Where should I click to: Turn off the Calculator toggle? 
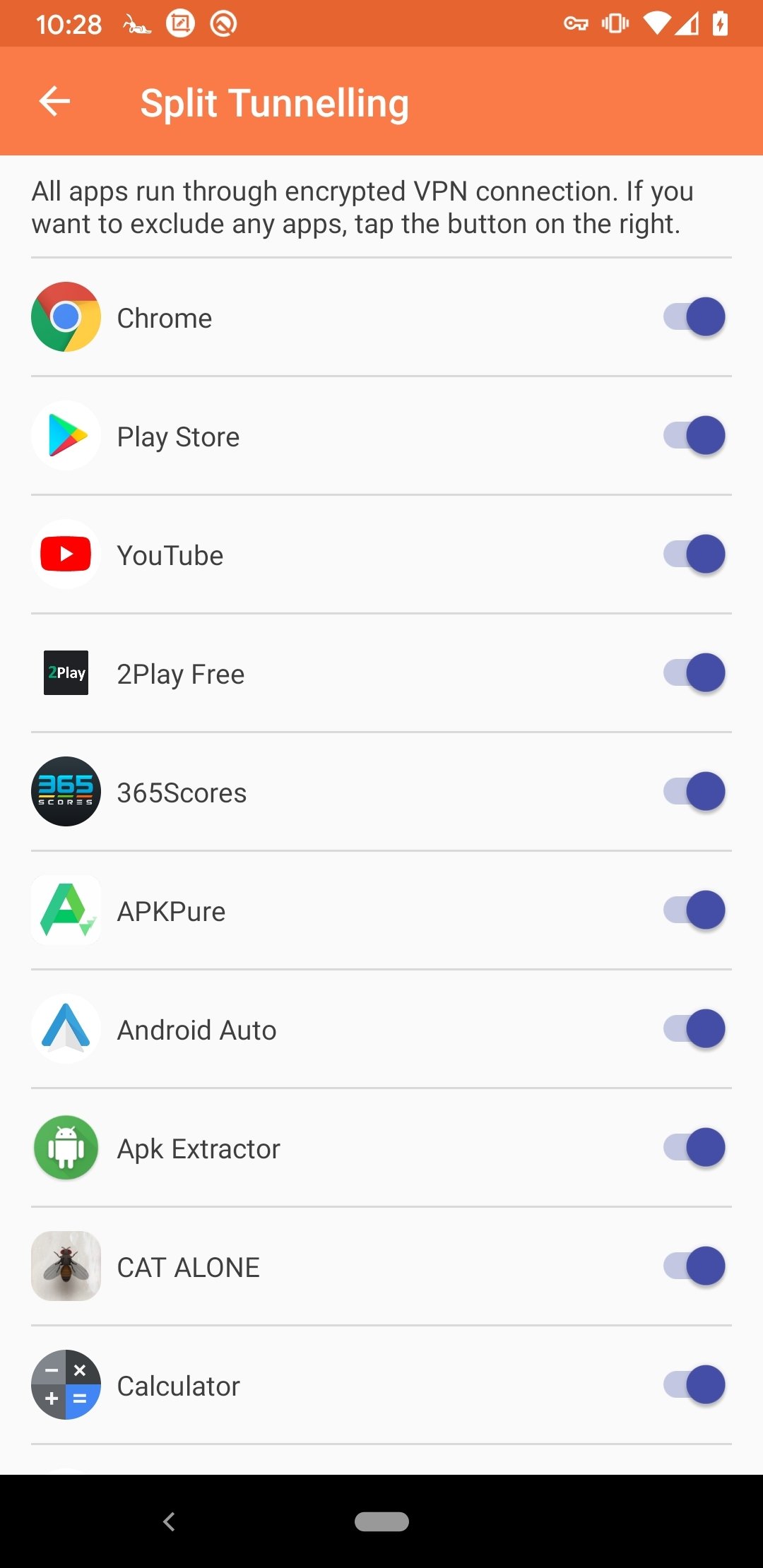[694, 1385]
